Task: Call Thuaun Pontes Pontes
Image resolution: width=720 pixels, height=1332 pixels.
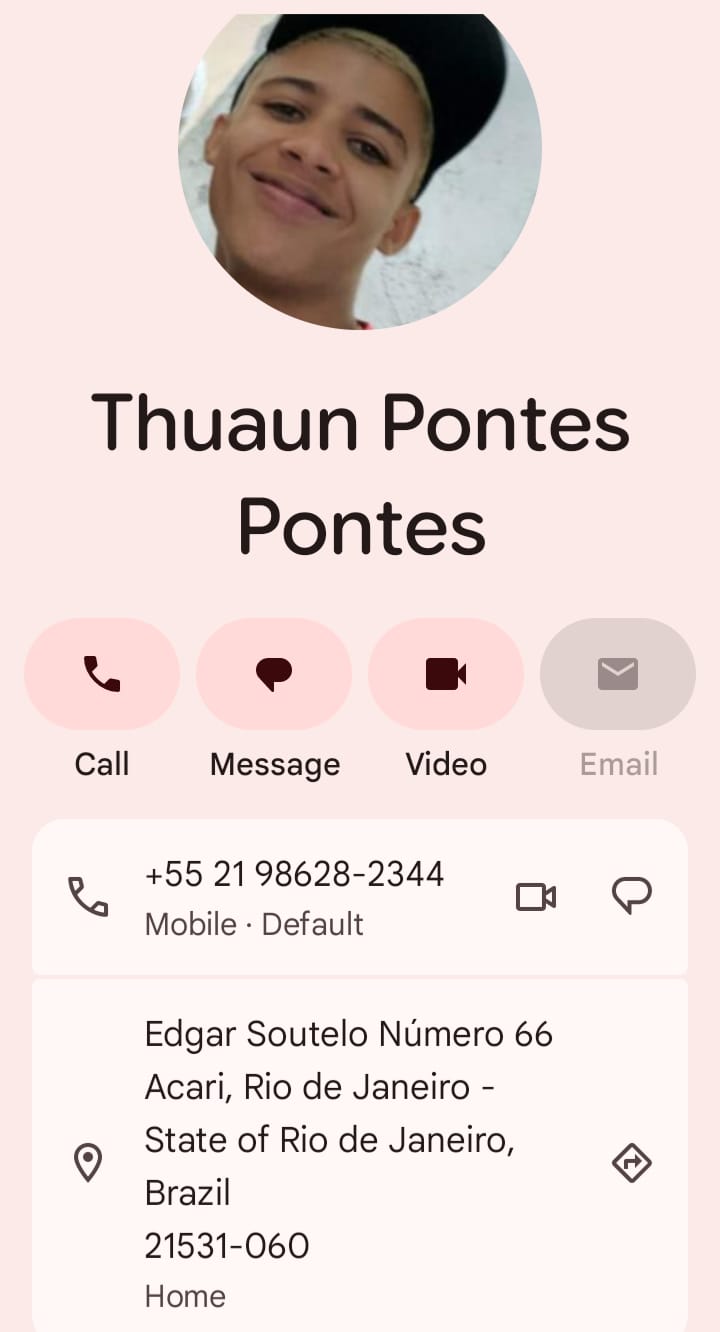Action: click(102, 674)
